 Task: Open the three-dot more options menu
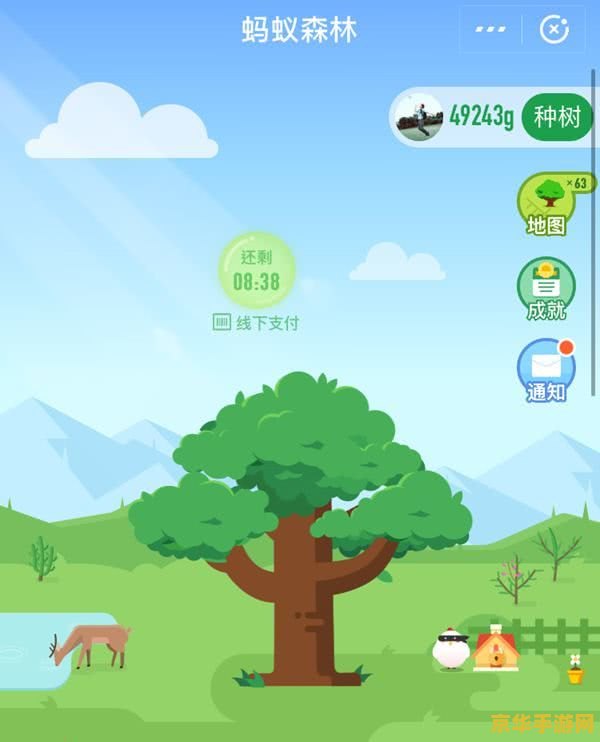tap(490, 29)
